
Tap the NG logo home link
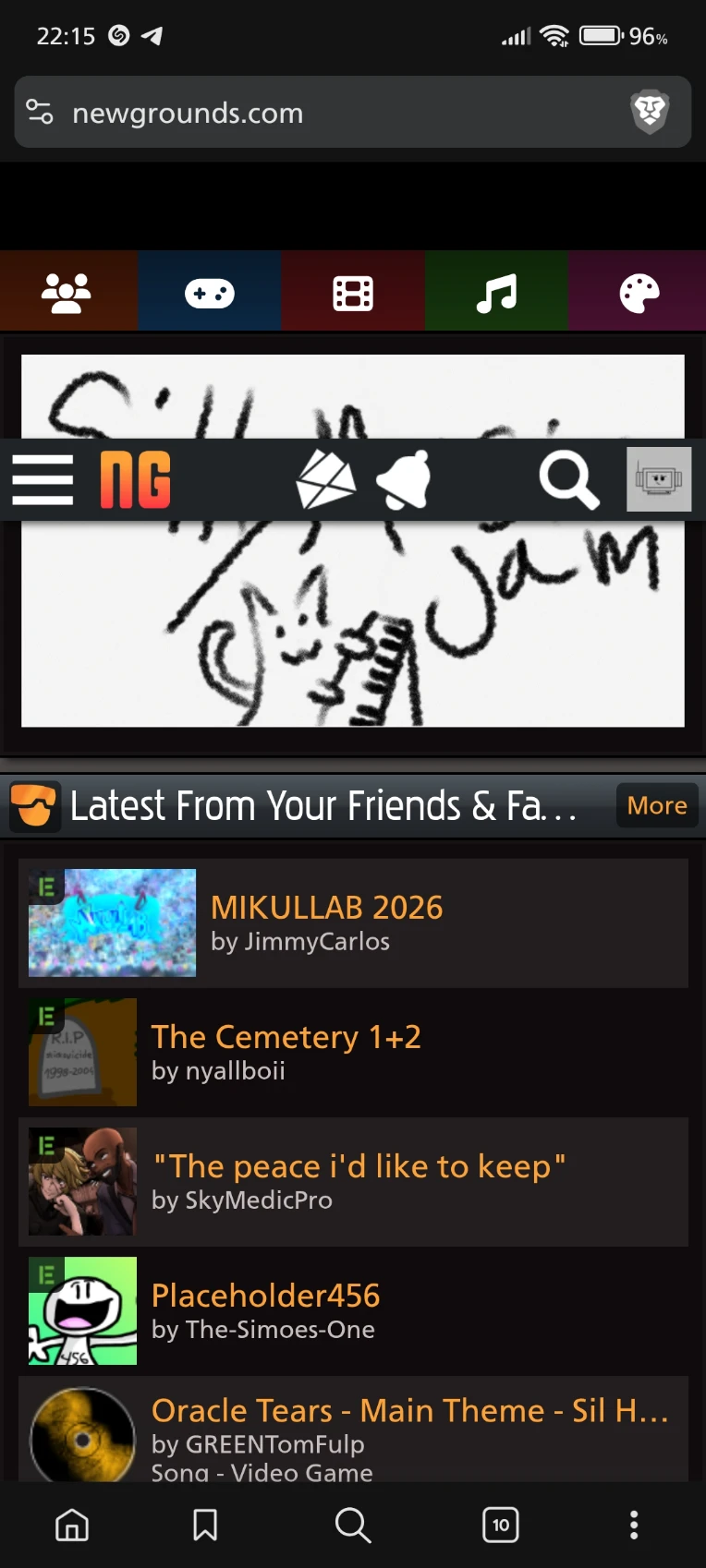click(x=136, y=480)
